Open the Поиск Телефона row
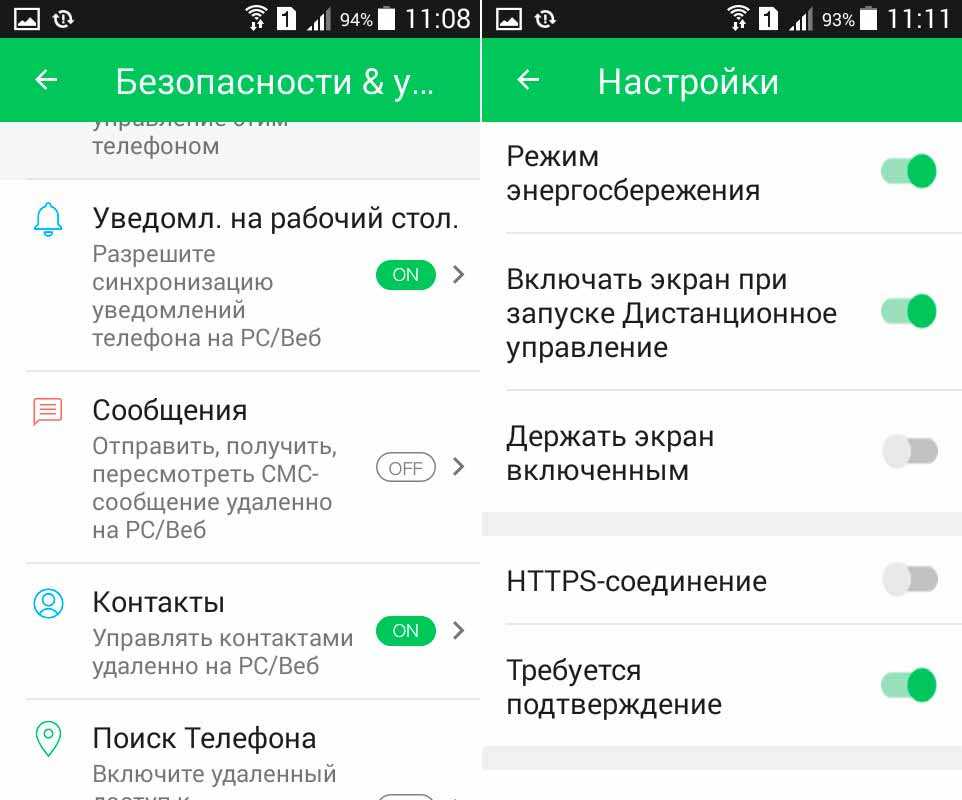Image resolution: width=962 pixels, height=800 pixels. (x=204, y=739)
